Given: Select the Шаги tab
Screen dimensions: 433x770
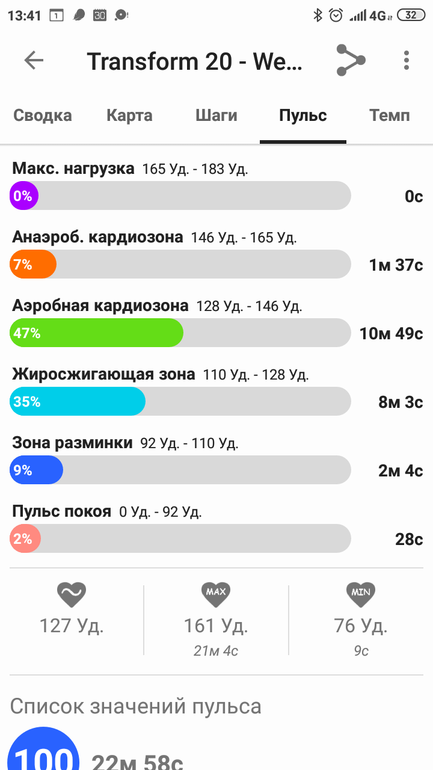Looking at the screenshot, I should coord(216,116).
